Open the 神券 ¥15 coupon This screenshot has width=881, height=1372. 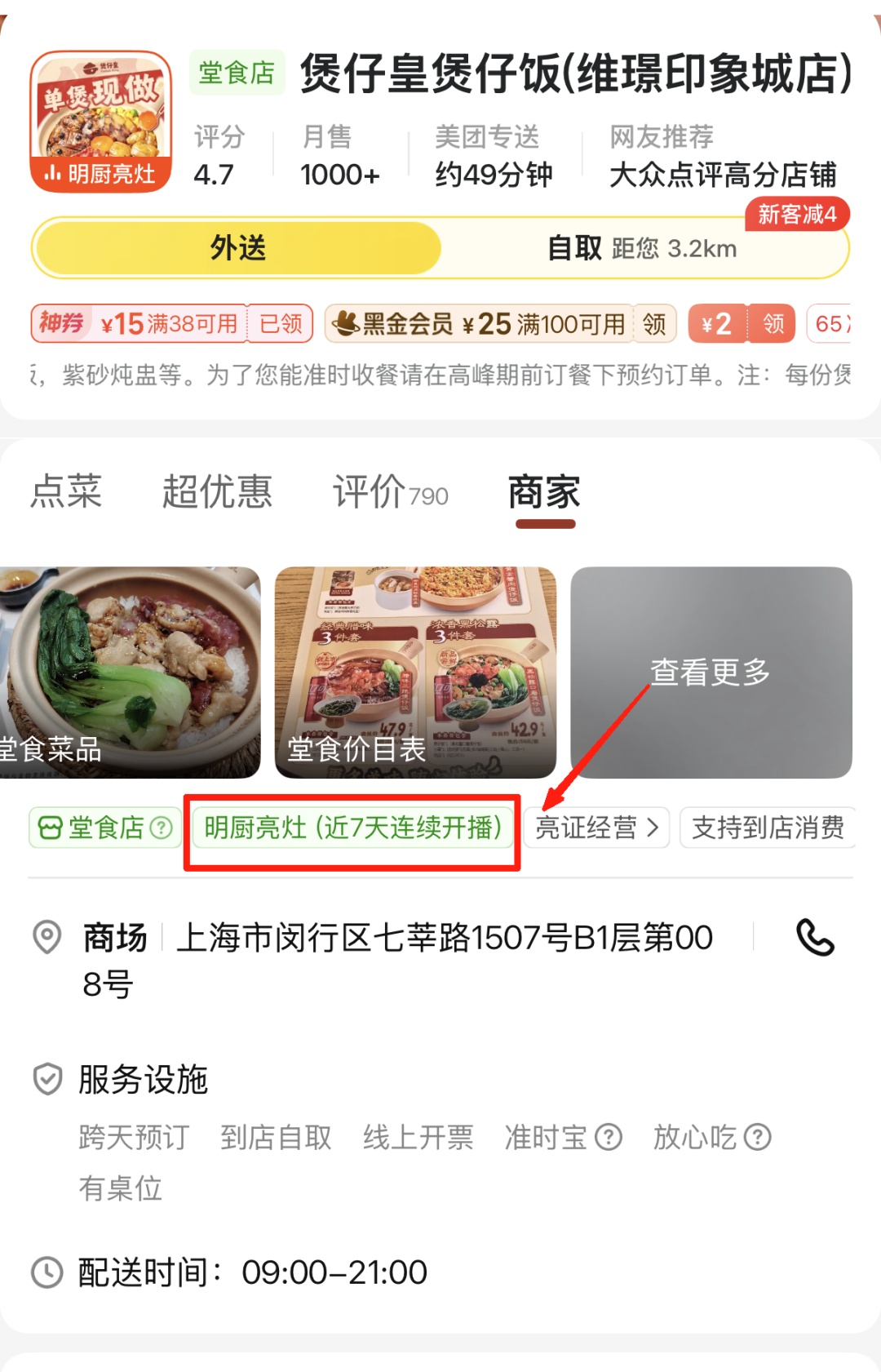click(x=171, y=324)
